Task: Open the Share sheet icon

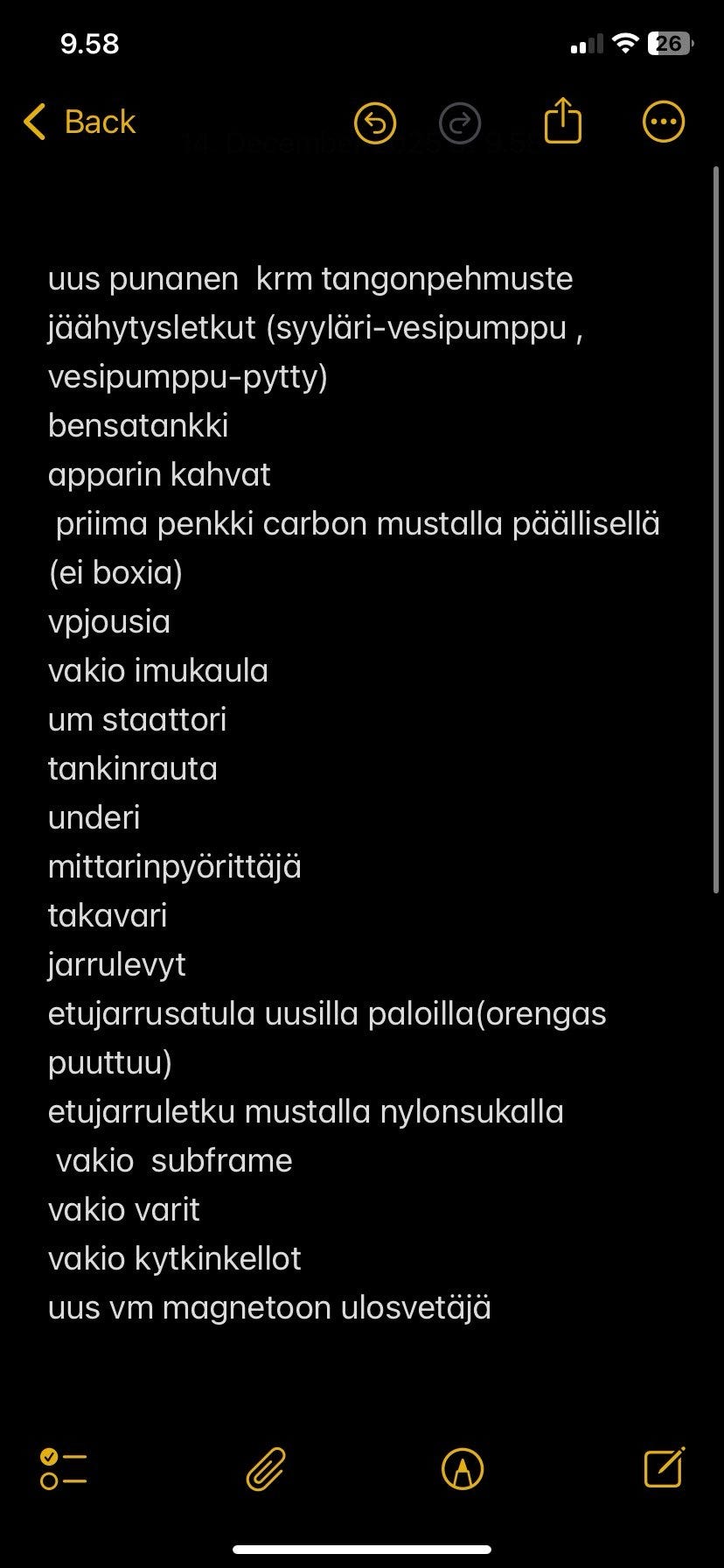Action: click(x=562, y=121)
